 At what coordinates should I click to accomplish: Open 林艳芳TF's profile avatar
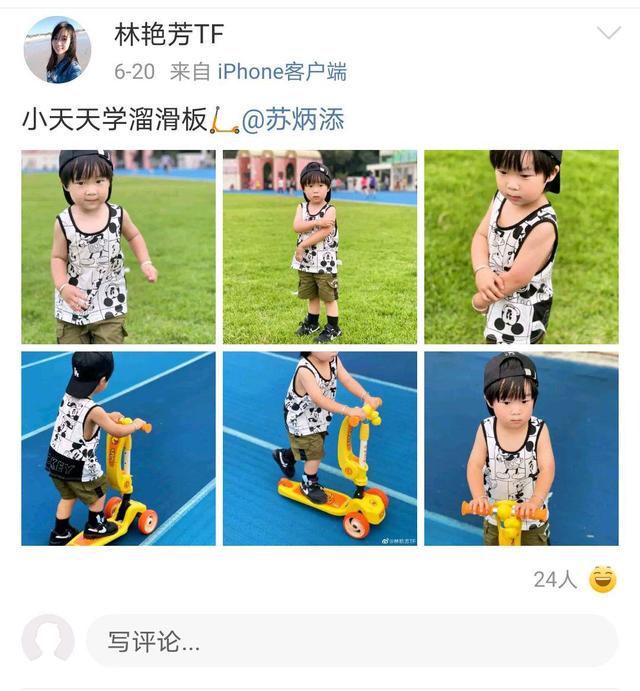tap(57, 50)
